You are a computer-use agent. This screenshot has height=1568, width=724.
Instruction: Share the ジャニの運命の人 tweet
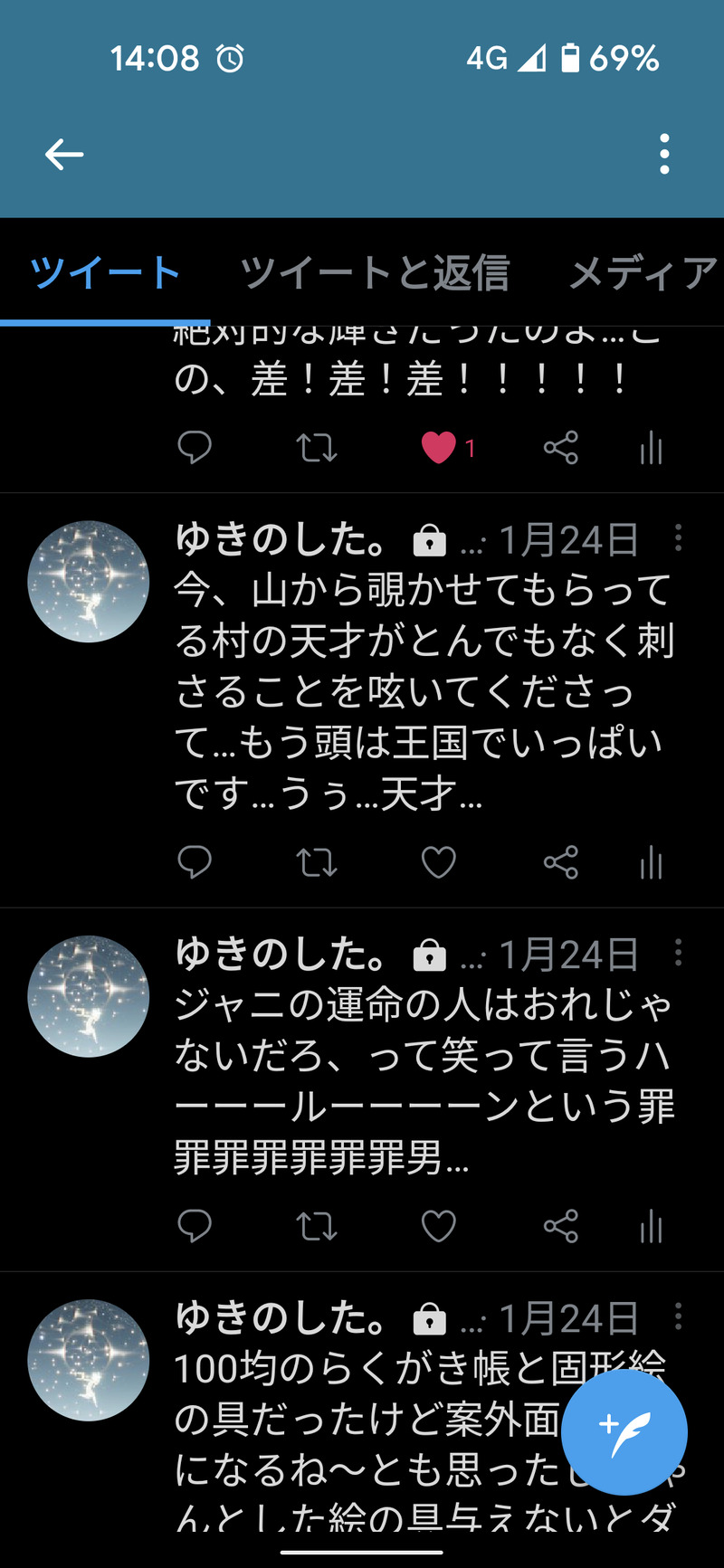click(x=561, y=1226)
